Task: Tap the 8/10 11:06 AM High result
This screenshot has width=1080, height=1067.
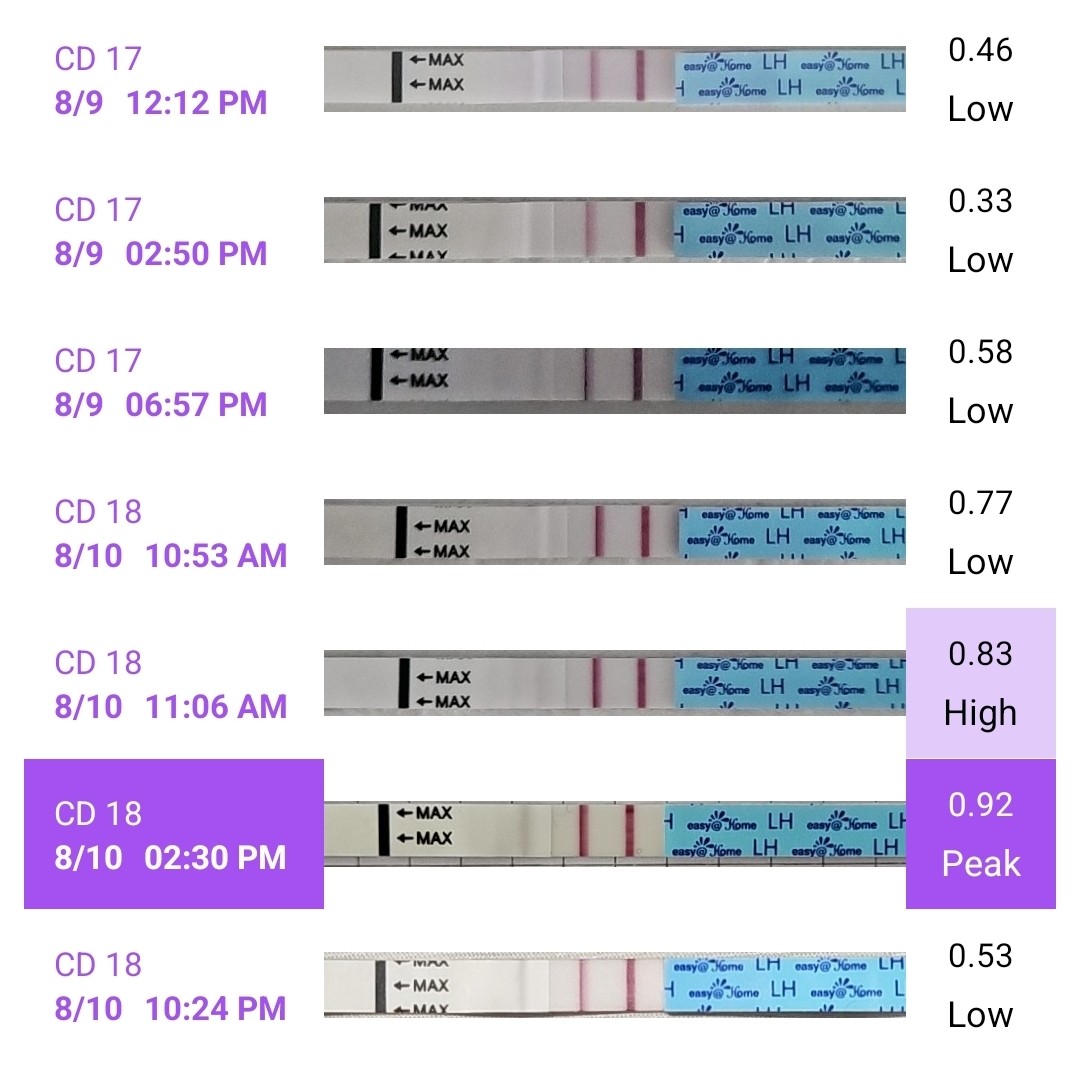Action: point(980,684)
